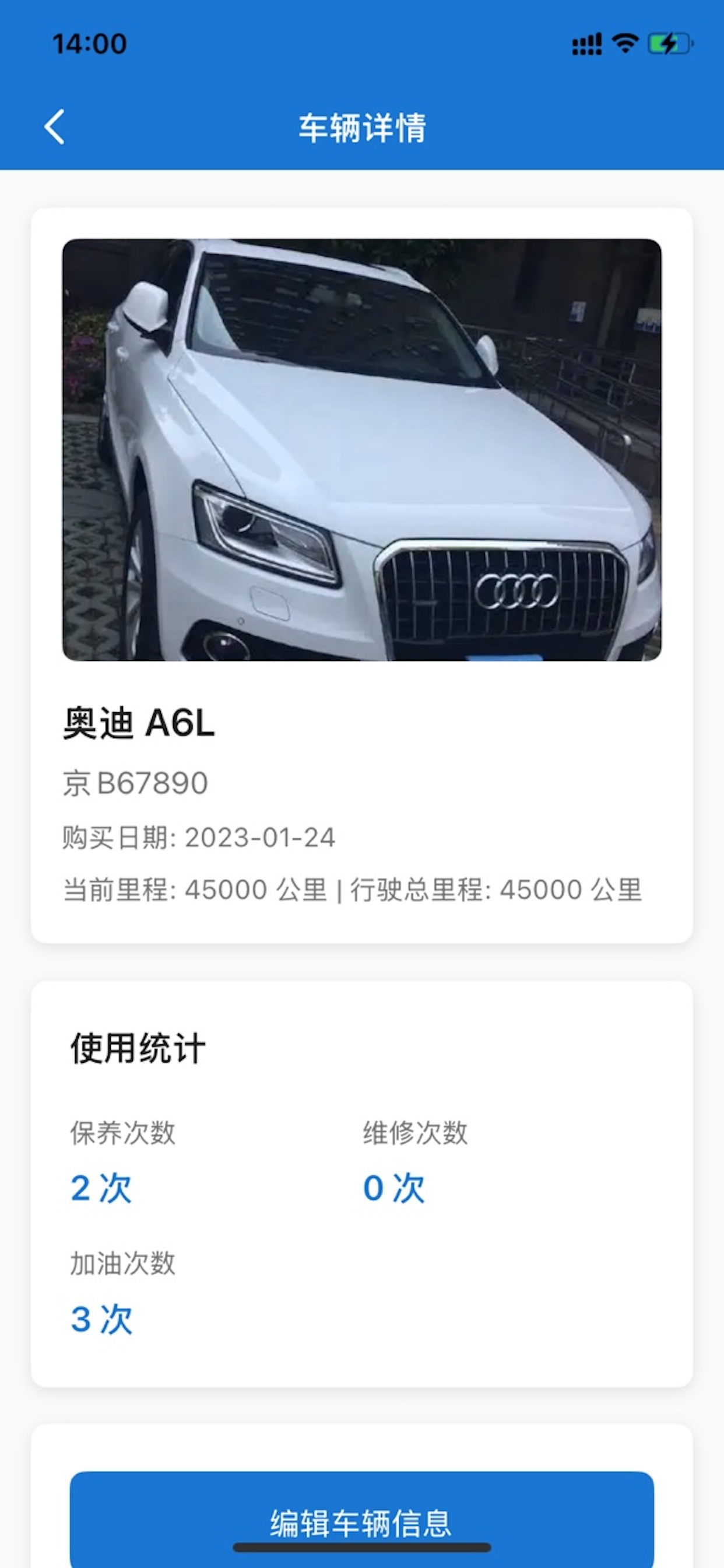Tap the license plate 京B67890
Viewport: 724px width, 1568px height.
point(135,785)
